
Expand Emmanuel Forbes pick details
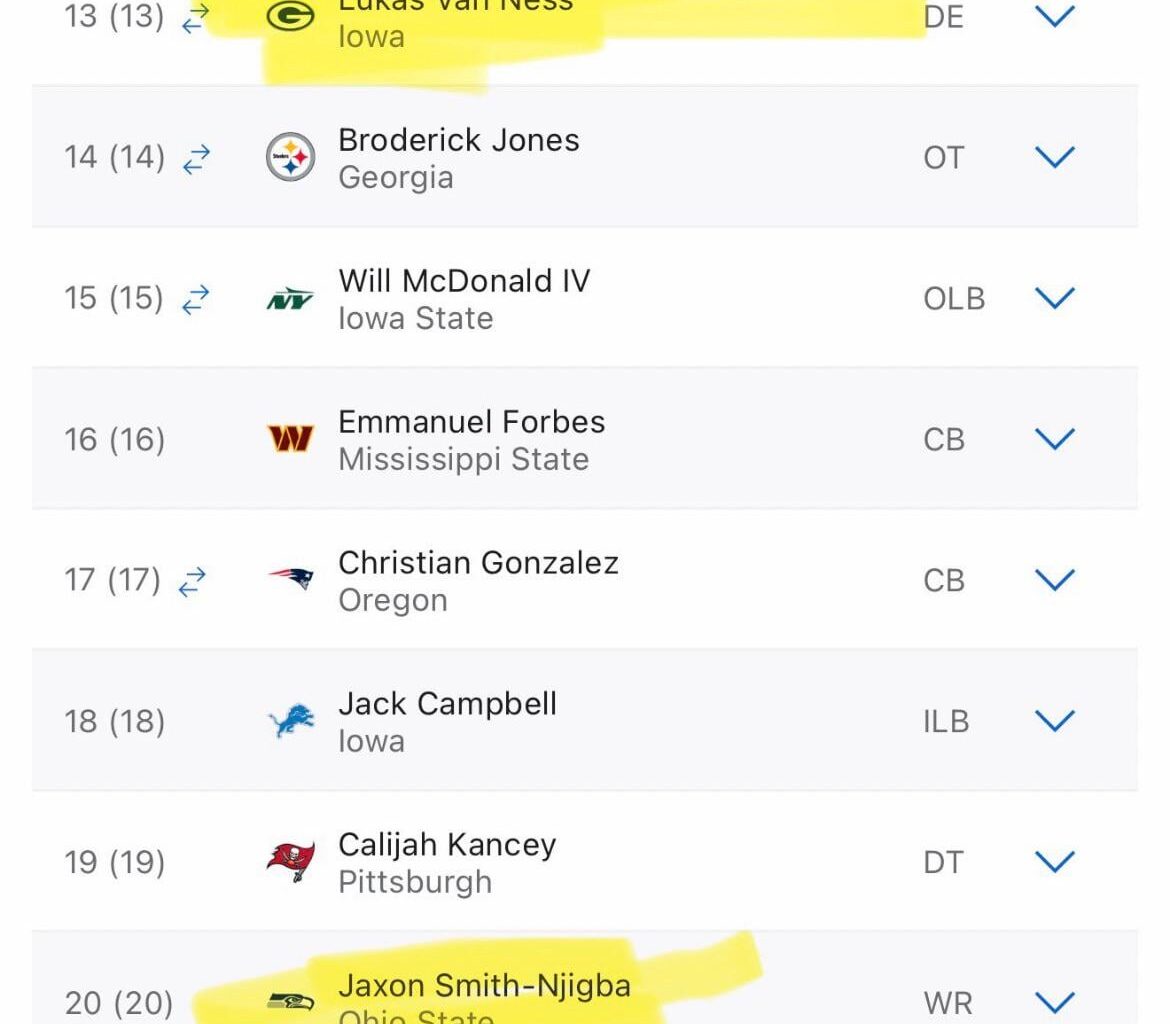(1054, 439)
